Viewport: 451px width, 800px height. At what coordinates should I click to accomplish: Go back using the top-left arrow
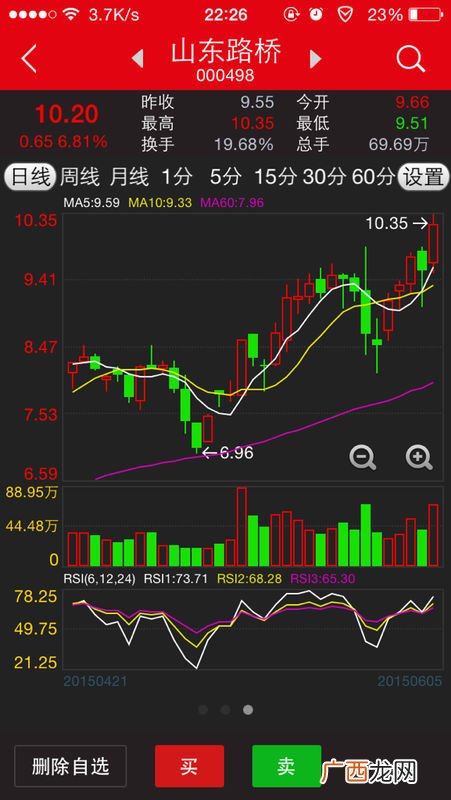click(x=29, y=59)
